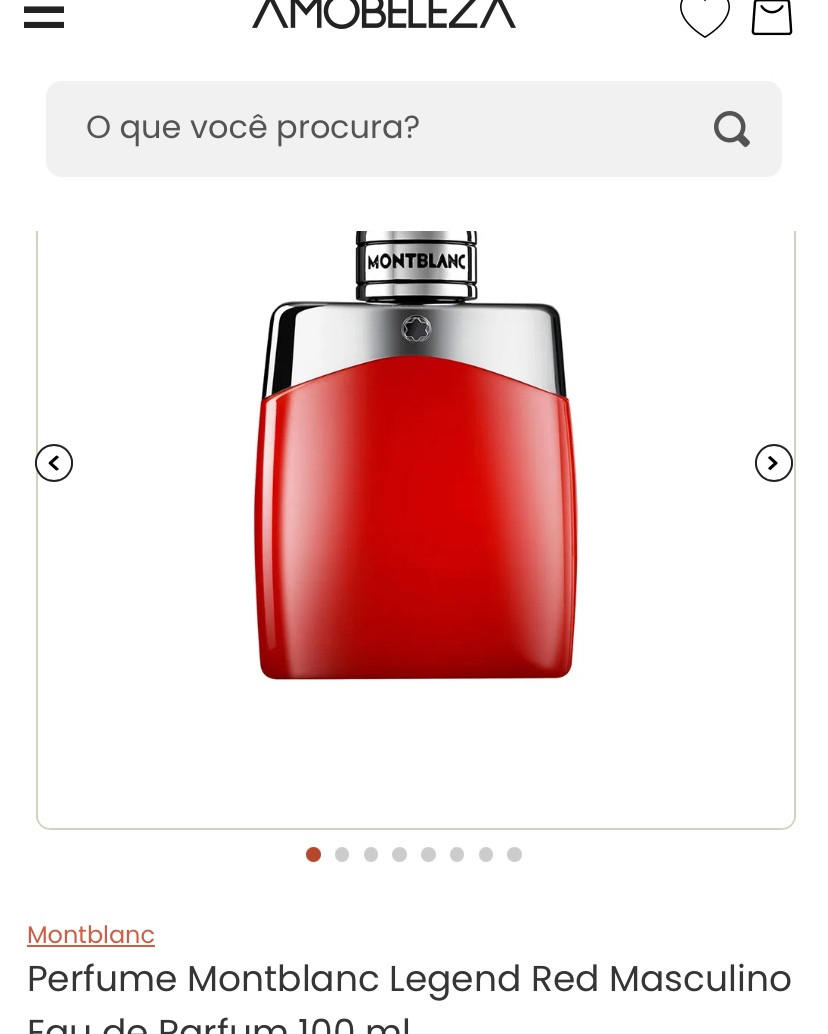Select the last carousel indicator dot
828x1034 pixels.
tap(514, 854)
